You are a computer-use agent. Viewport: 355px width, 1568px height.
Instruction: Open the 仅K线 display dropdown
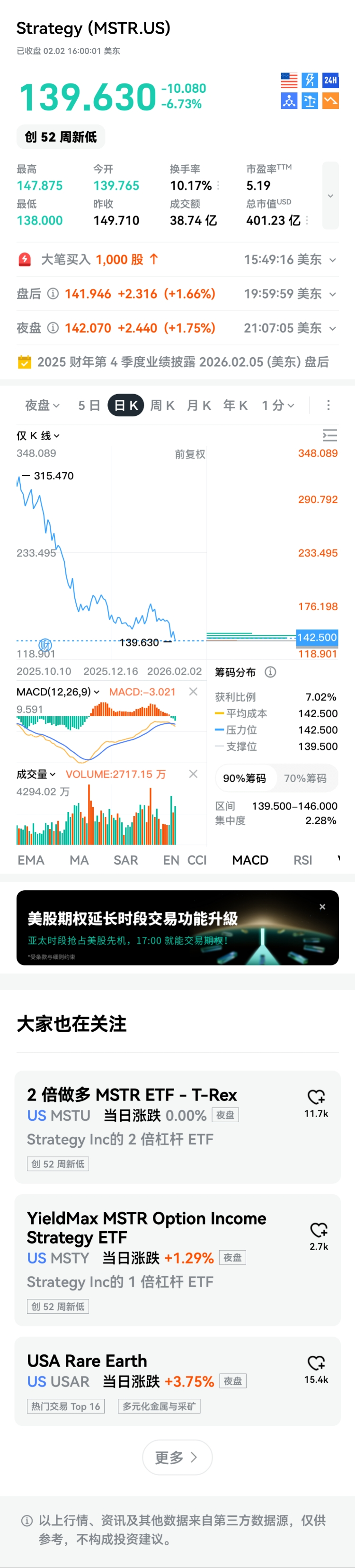pos(38,436)
